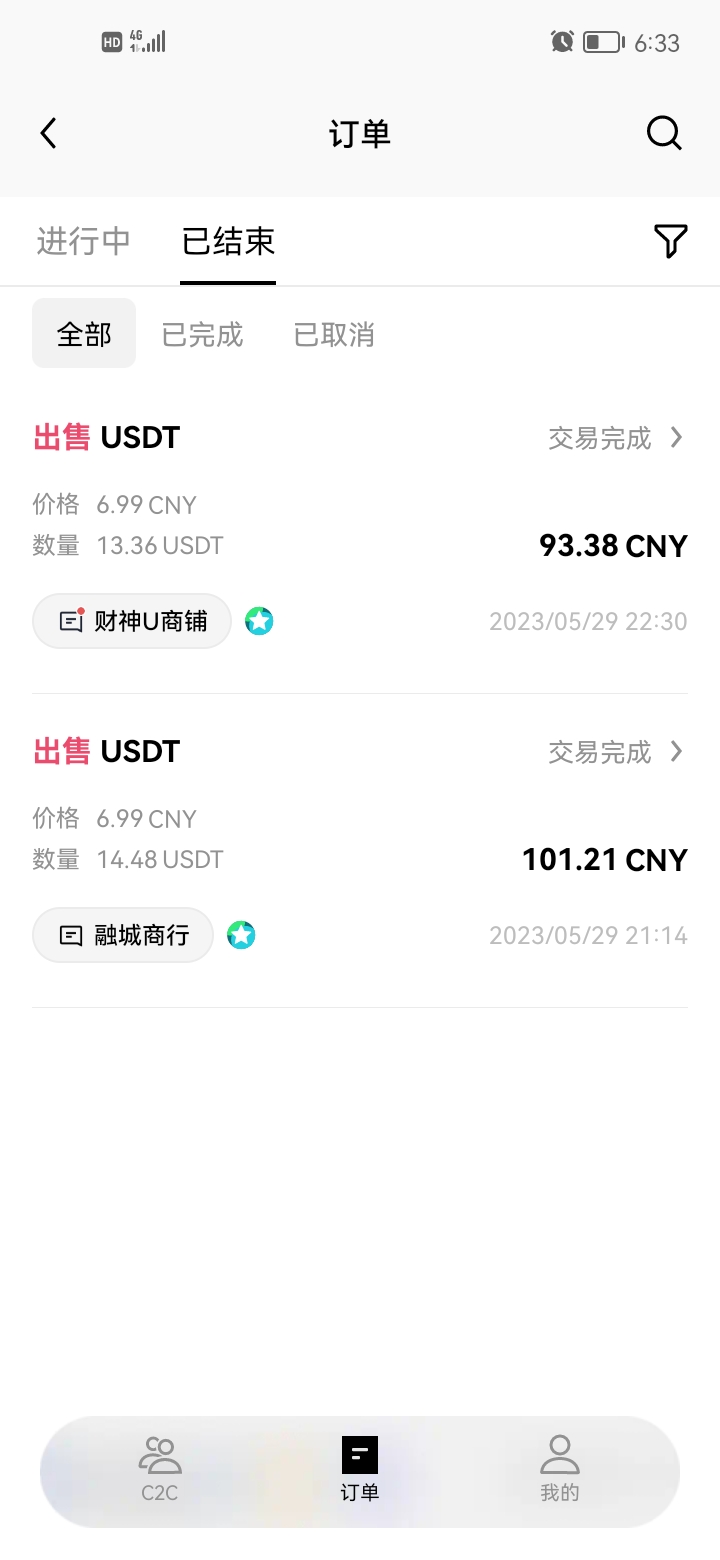Image resolution: width=720 pixels, height=1560 pixels.
Task: Tap the 订单 bottom tab
Action: pyautogui.click(x=360, y=1470)
